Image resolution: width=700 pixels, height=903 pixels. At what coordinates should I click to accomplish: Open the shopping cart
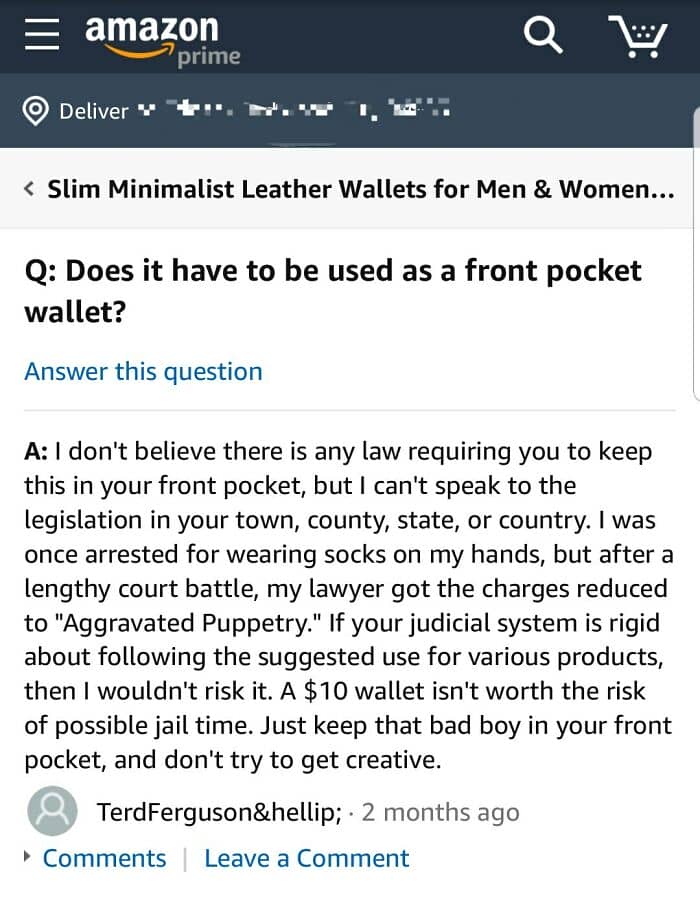(x=638, y=36)
